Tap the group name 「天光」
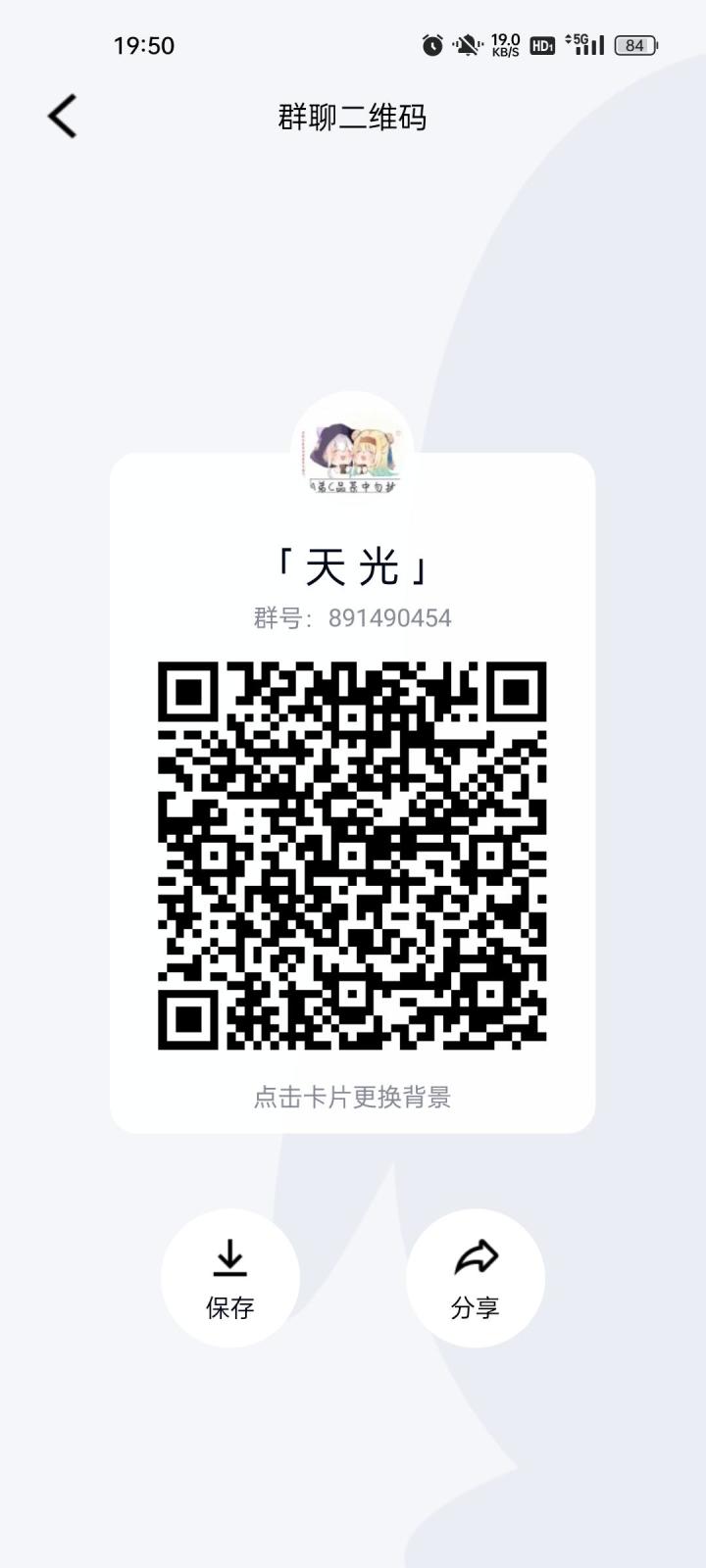The height and width of the screenshot is (1568, 706). click(x=352, y=564)
